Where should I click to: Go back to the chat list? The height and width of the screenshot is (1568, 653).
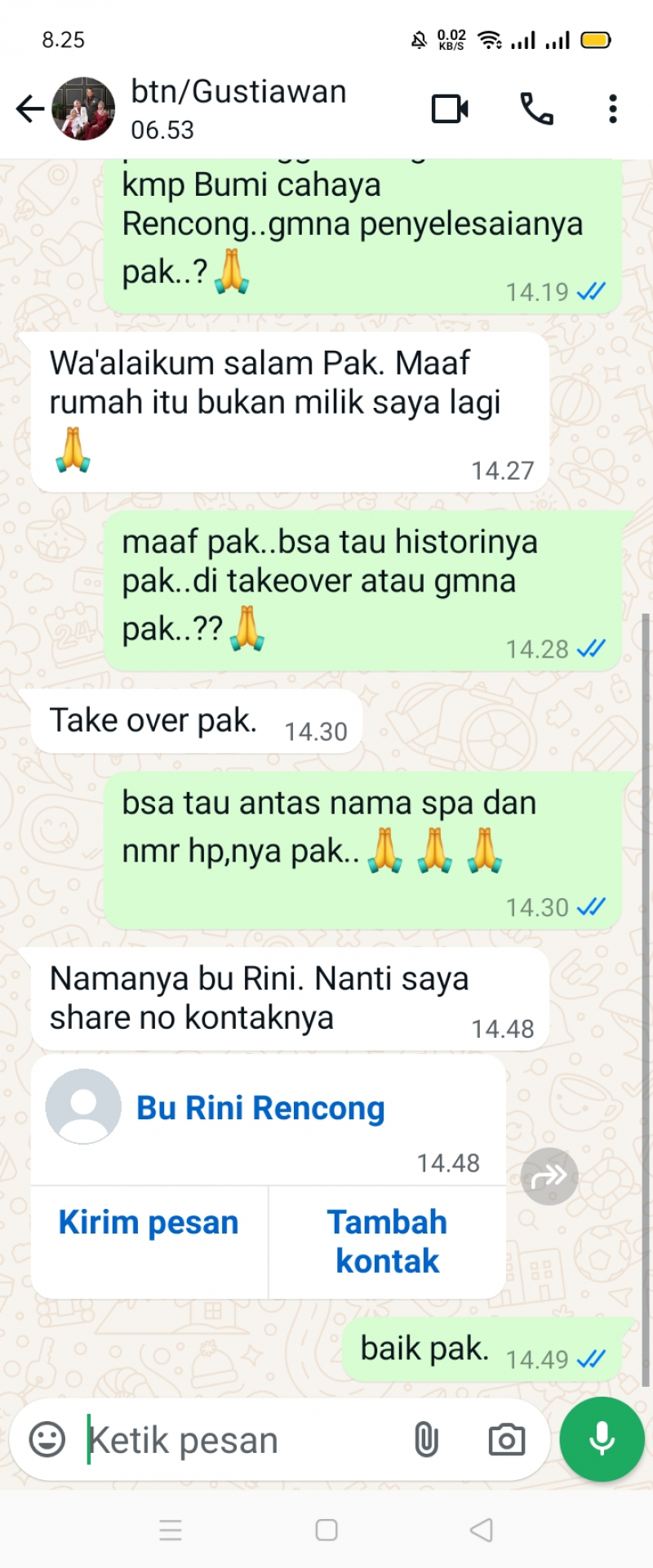click(x=29, y=109)
